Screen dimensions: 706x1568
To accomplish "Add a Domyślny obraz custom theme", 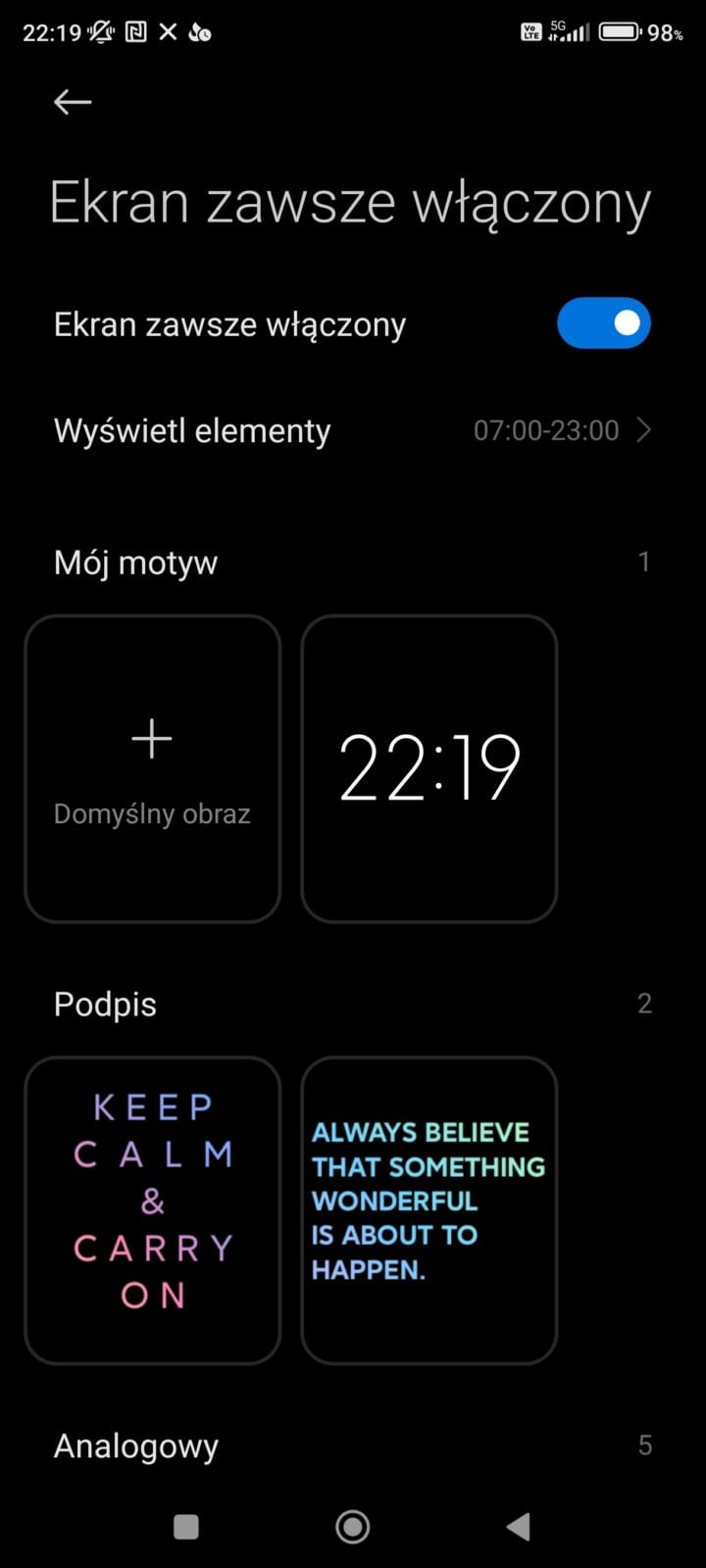I will point(152,768).
